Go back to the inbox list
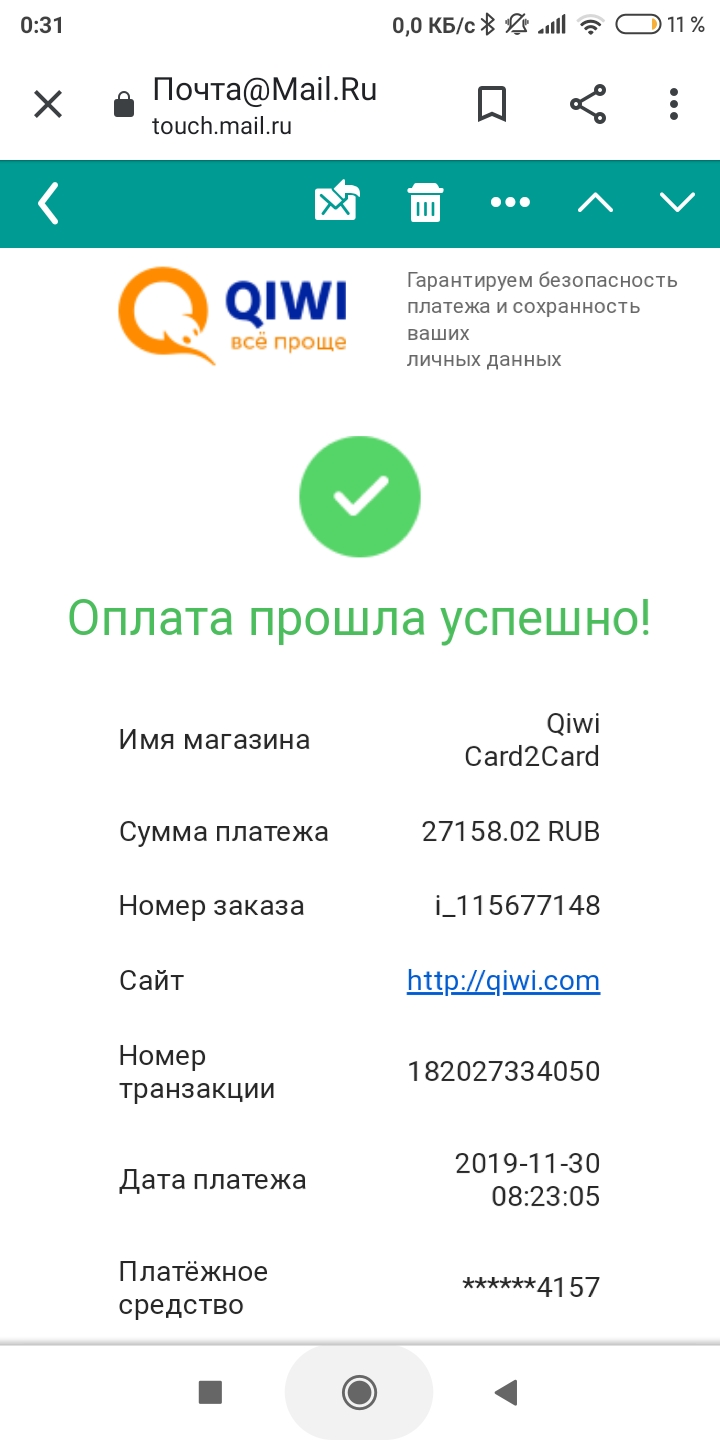The image size is (720, 1440). 48,203
